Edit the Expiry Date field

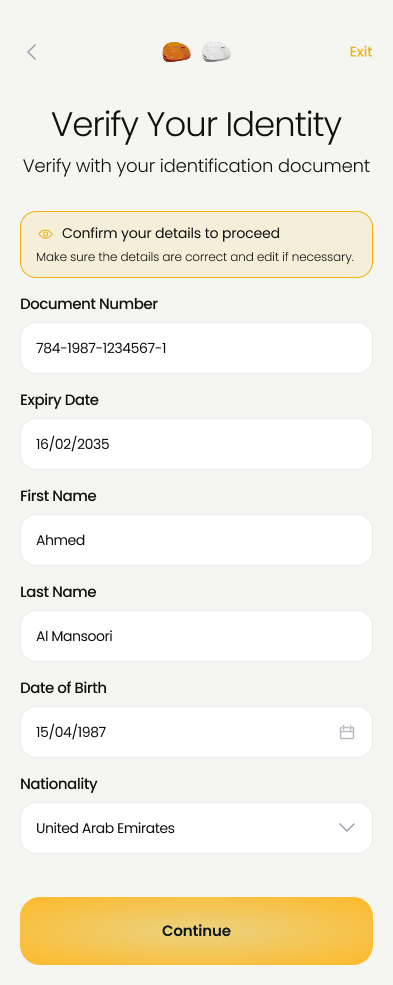[x=196, y=444]
